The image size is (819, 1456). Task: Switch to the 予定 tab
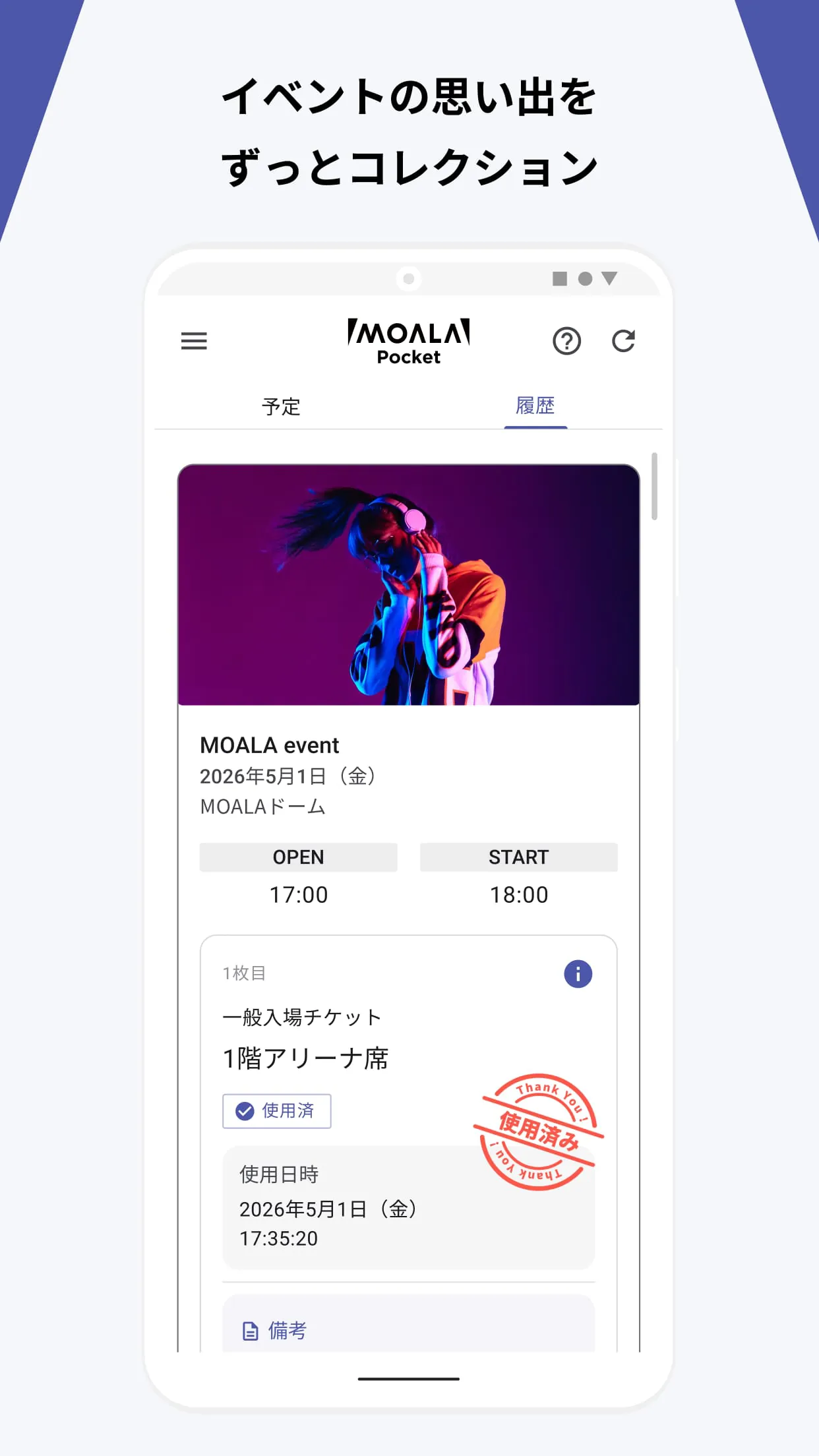(x=282, y=406)
